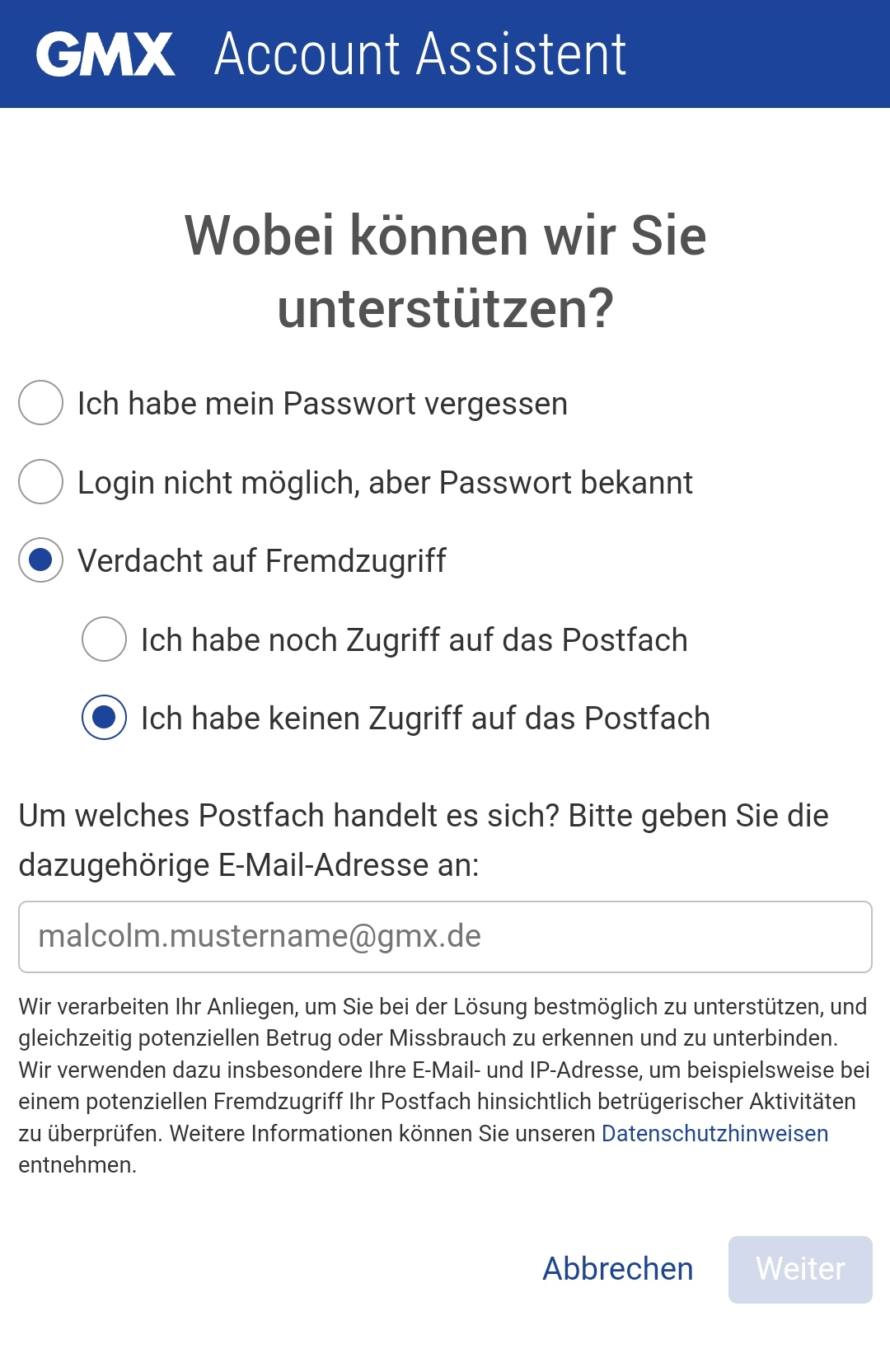Select 'Ich habe keinen Zugriff auf das Postfach'
Viewport: 890px width, 1372px height.
pyautogui.click(x=104, y=718)
